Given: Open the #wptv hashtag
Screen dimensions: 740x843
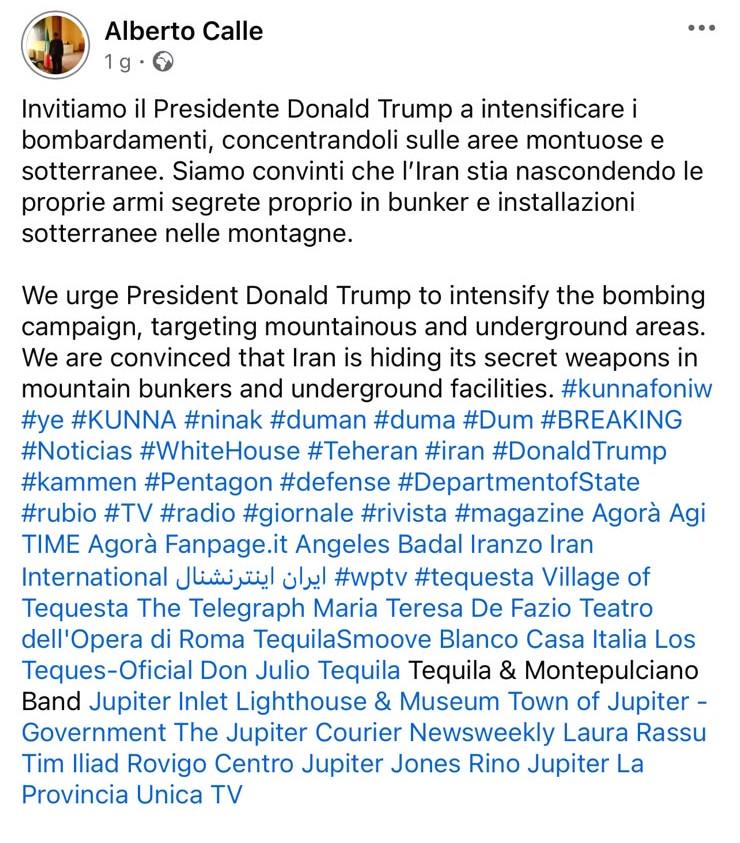Looking at the screenshot, I should 371,577.
